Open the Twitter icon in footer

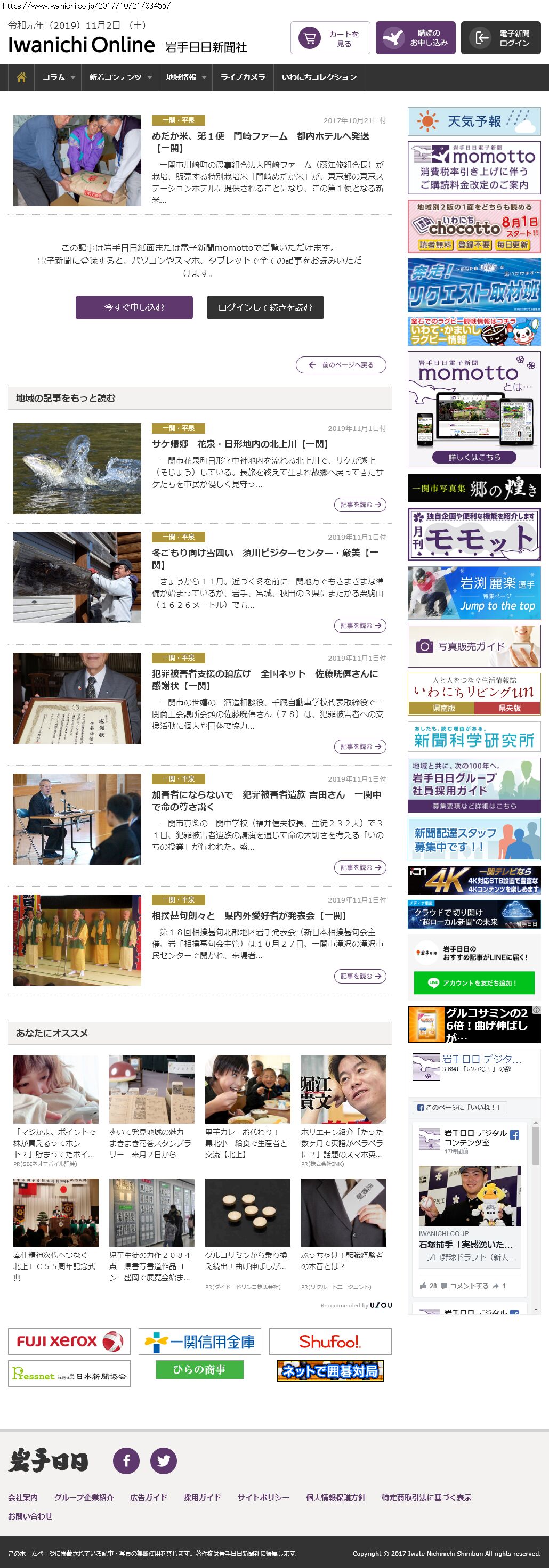pos(164,1460)
